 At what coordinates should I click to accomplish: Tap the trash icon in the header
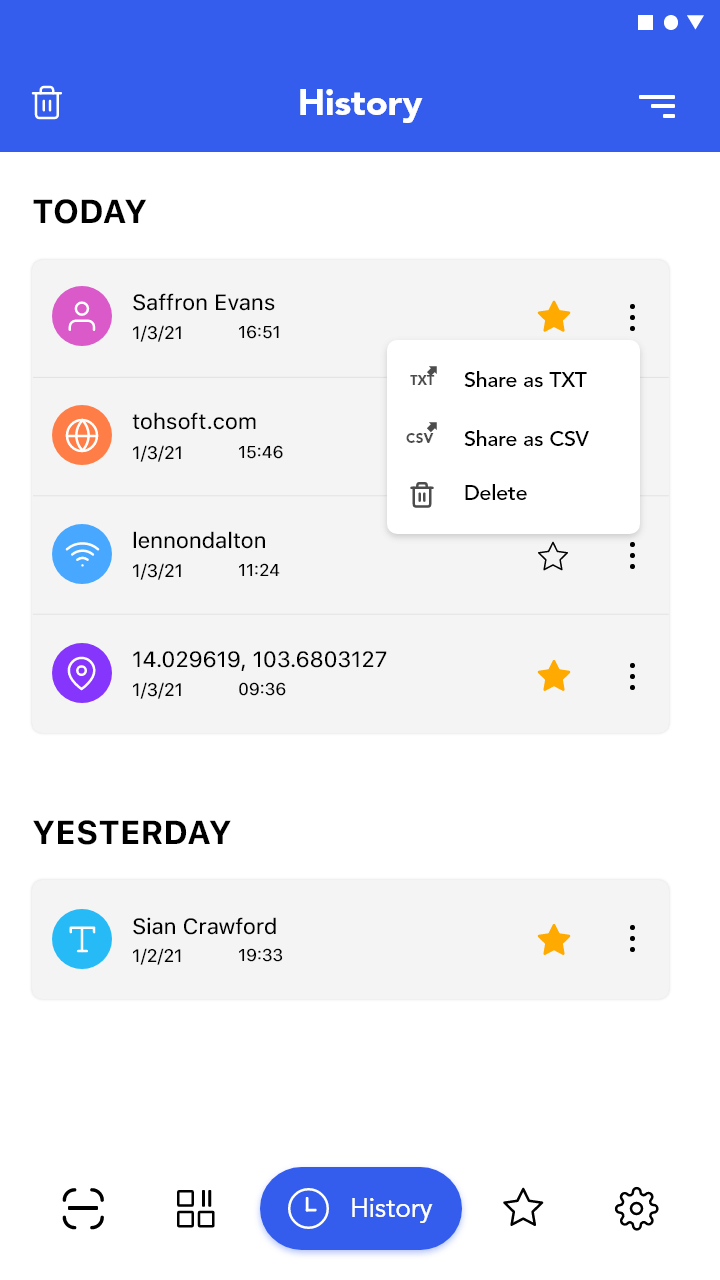pos(47,103)
